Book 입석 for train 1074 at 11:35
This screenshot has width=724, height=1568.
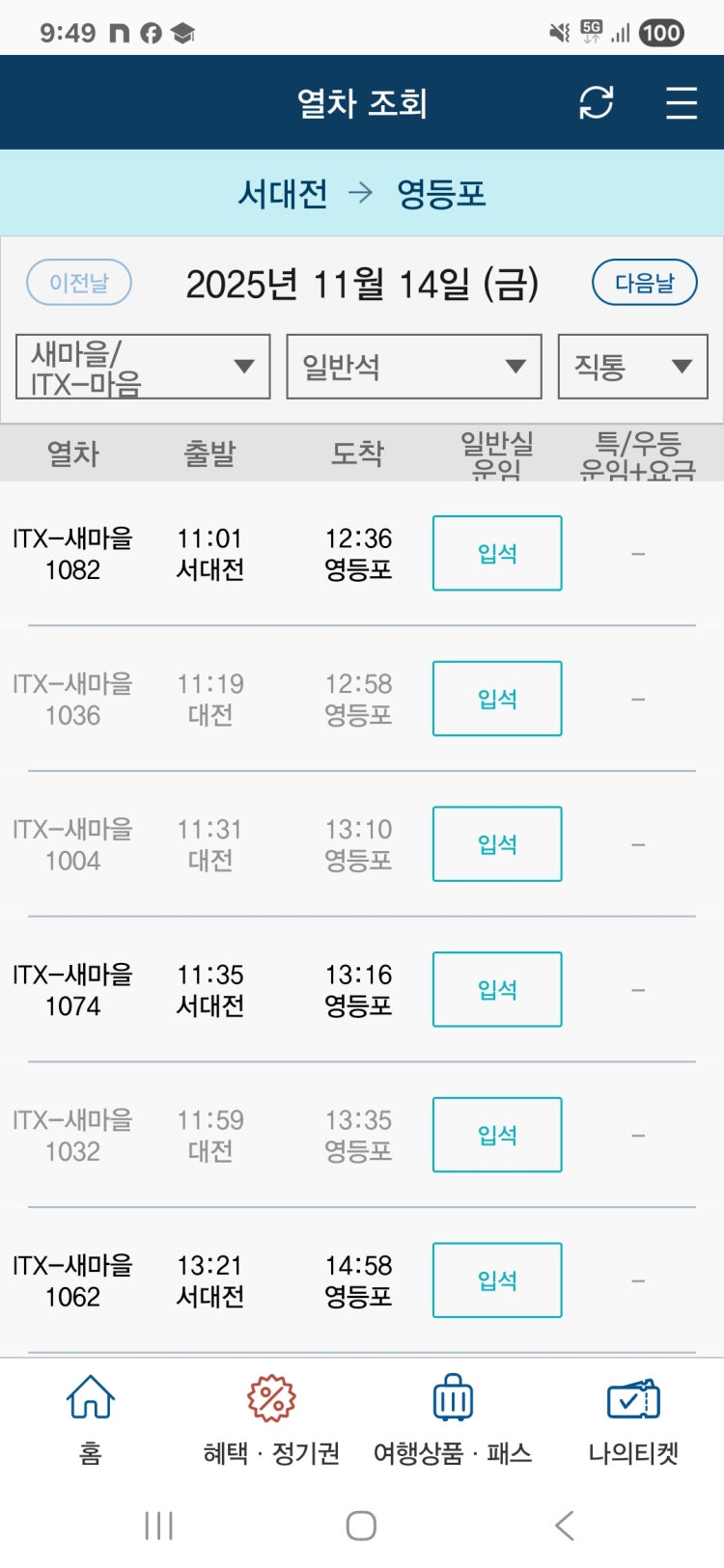tap(497, 989)
